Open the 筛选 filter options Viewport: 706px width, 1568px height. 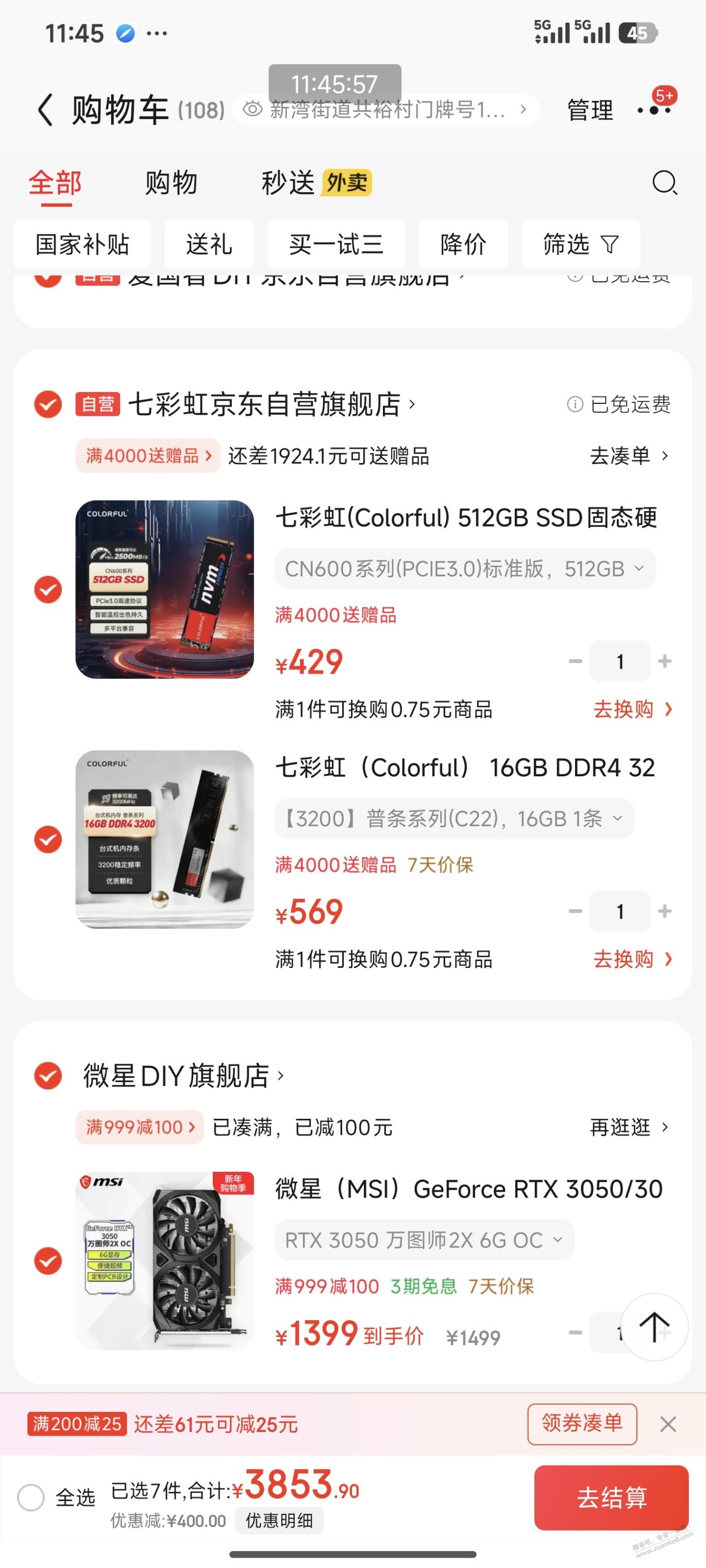580,245
